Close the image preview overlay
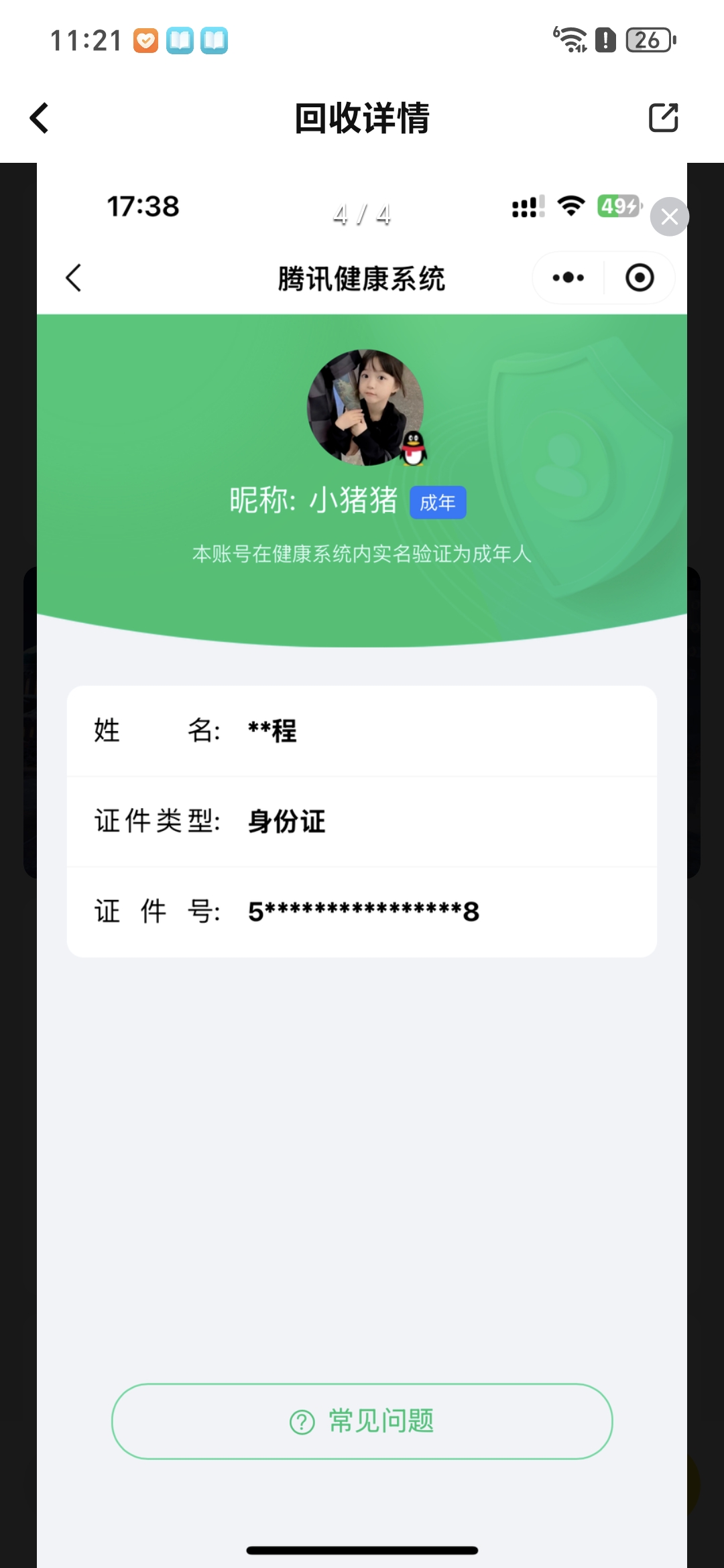Viewport: 724px width, 1568px height. [x=669, y=216]
